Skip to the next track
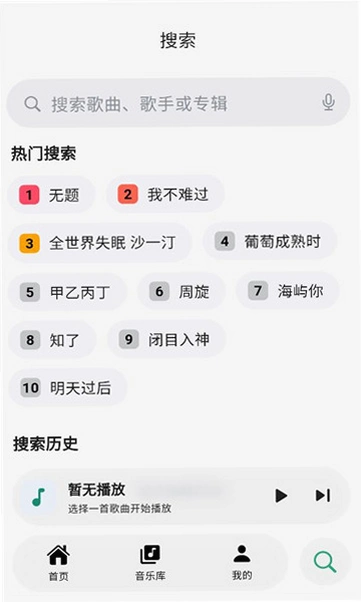The image size is (361, 602). pos(323,496)
